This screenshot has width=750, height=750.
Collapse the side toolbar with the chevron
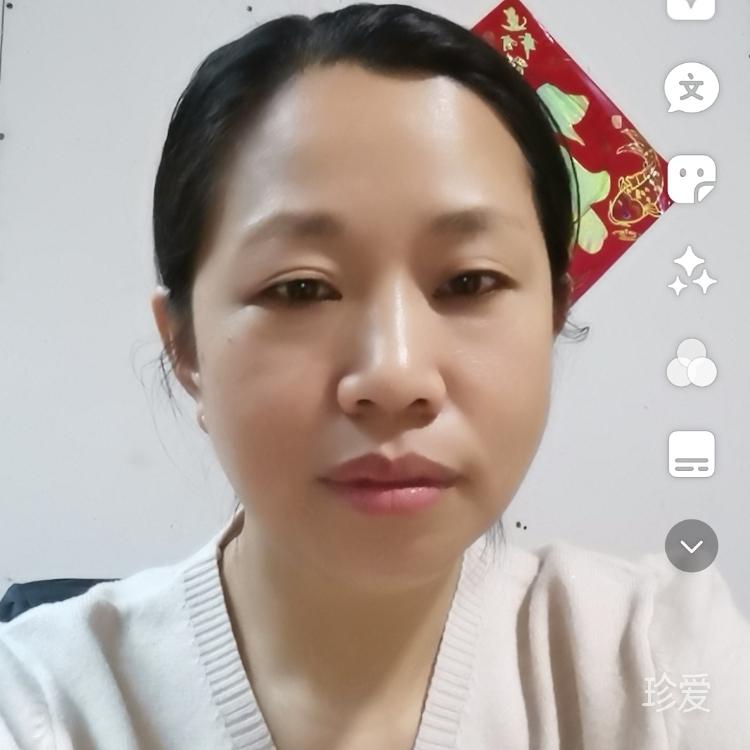(691, 546)
